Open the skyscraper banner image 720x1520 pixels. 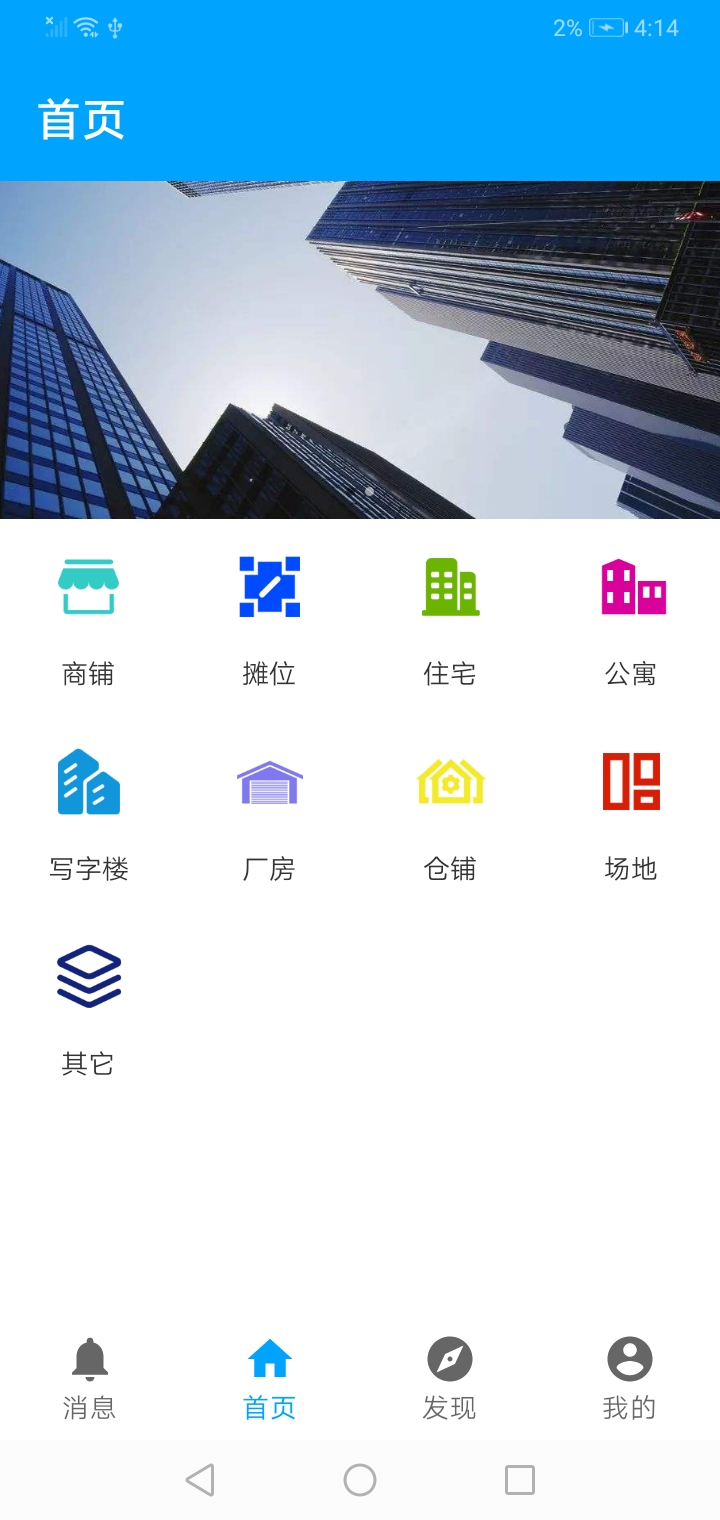(360, 350)
